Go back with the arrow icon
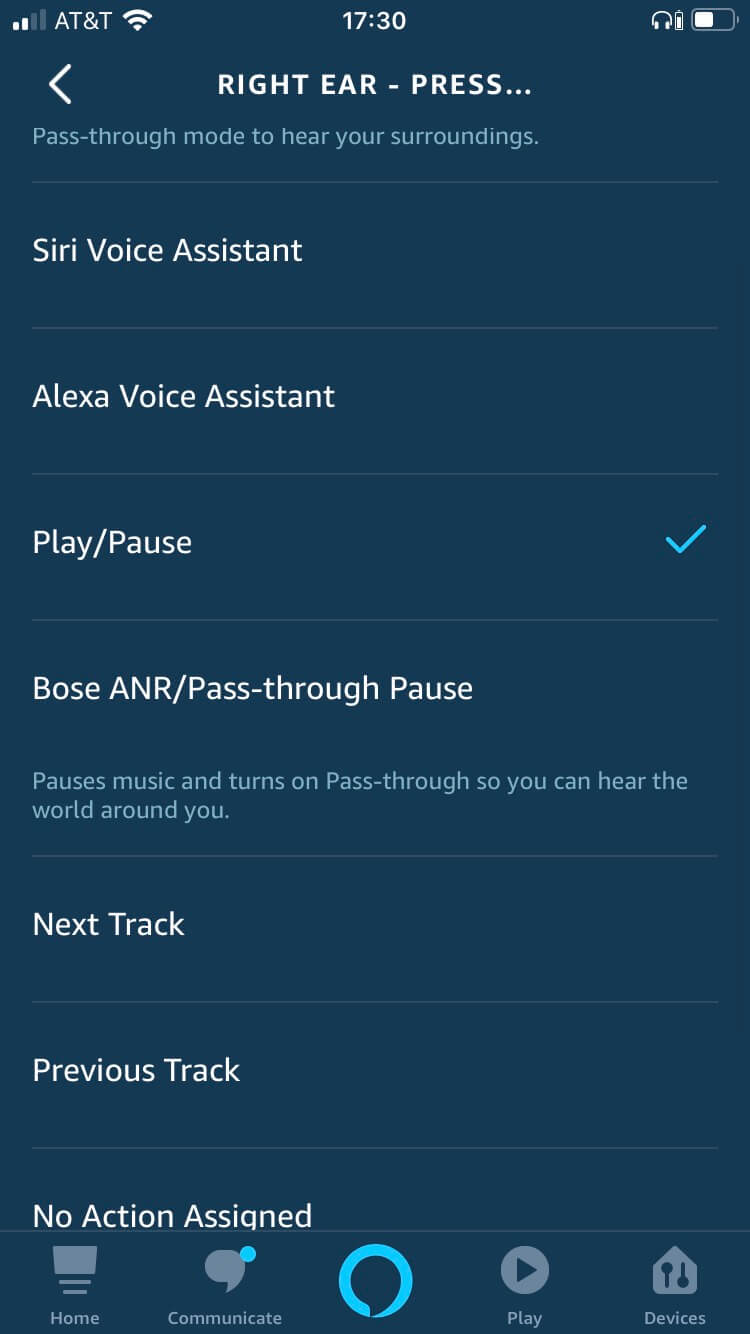The height and width of the screenshot is (1334, 750). pos(60,85)
